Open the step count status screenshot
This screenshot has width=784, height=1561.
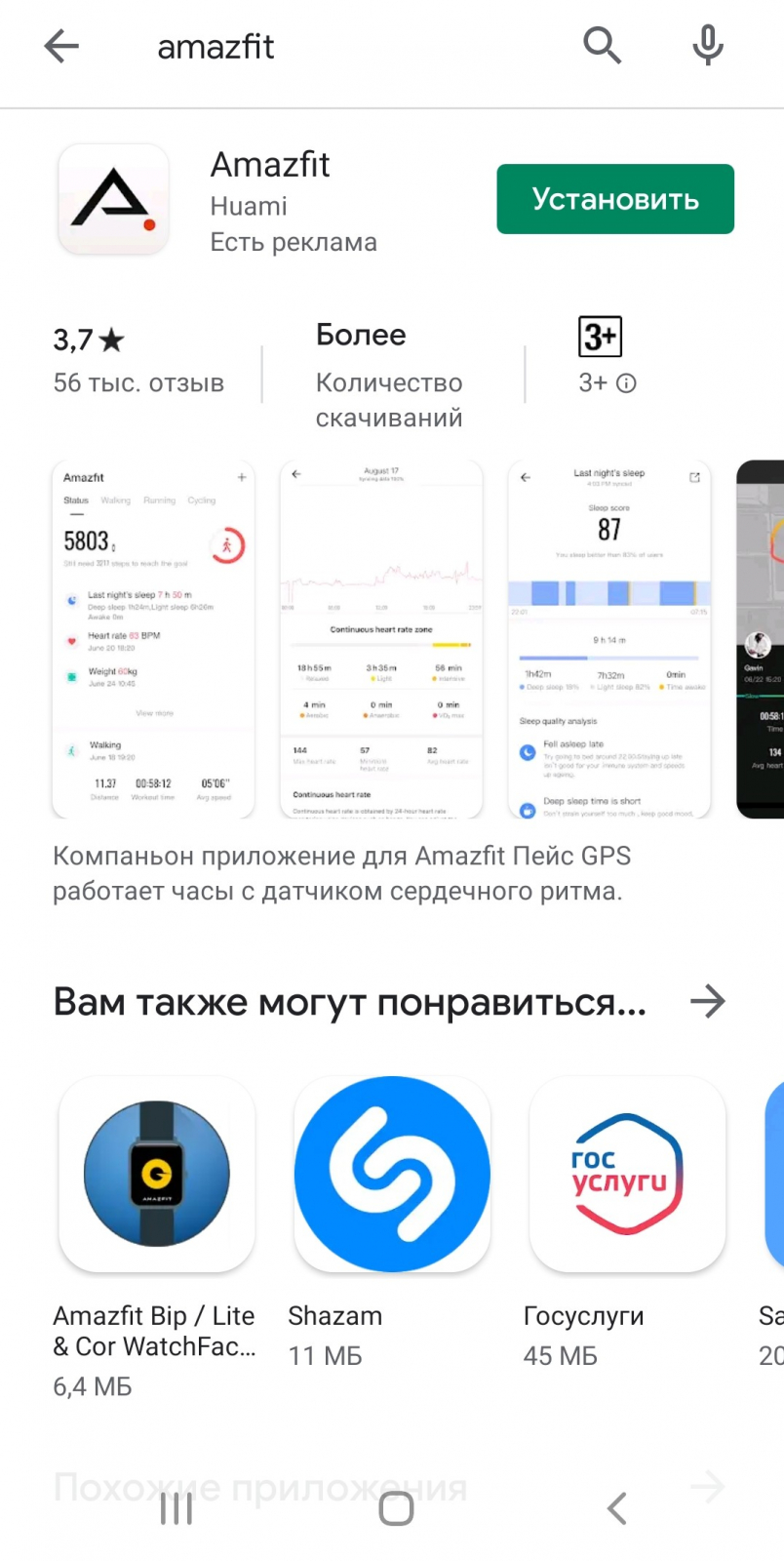click(153, 639)
